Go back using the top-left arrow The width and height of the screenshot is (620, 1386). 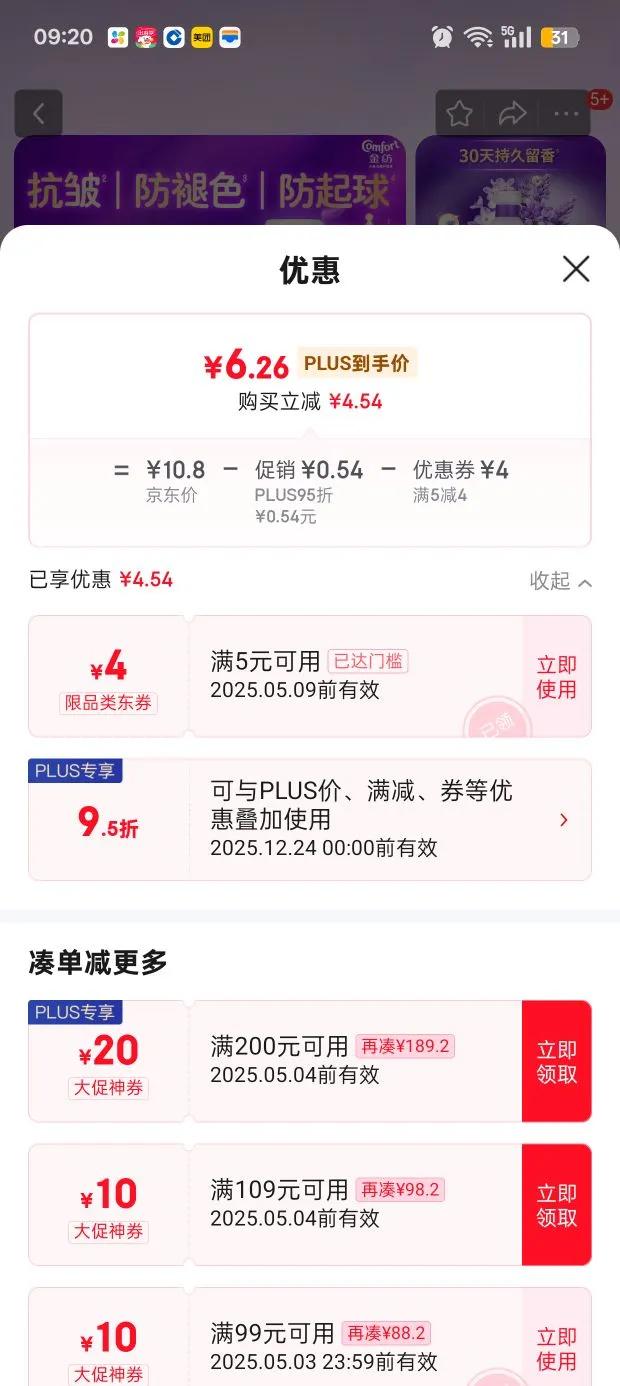(x=39, y=114)
